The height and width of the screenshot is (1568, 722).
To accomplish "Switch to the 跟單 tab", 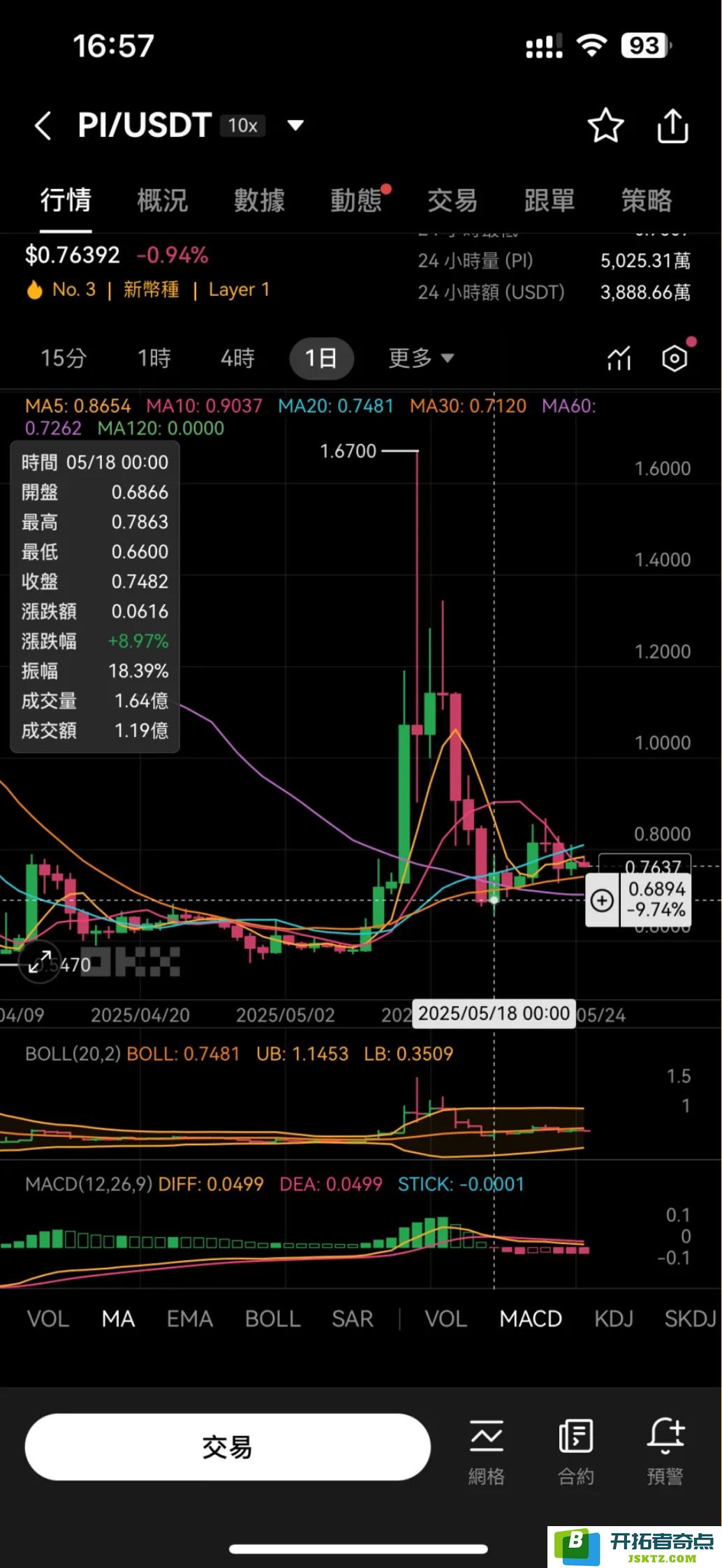I will (x=550, y=201).
